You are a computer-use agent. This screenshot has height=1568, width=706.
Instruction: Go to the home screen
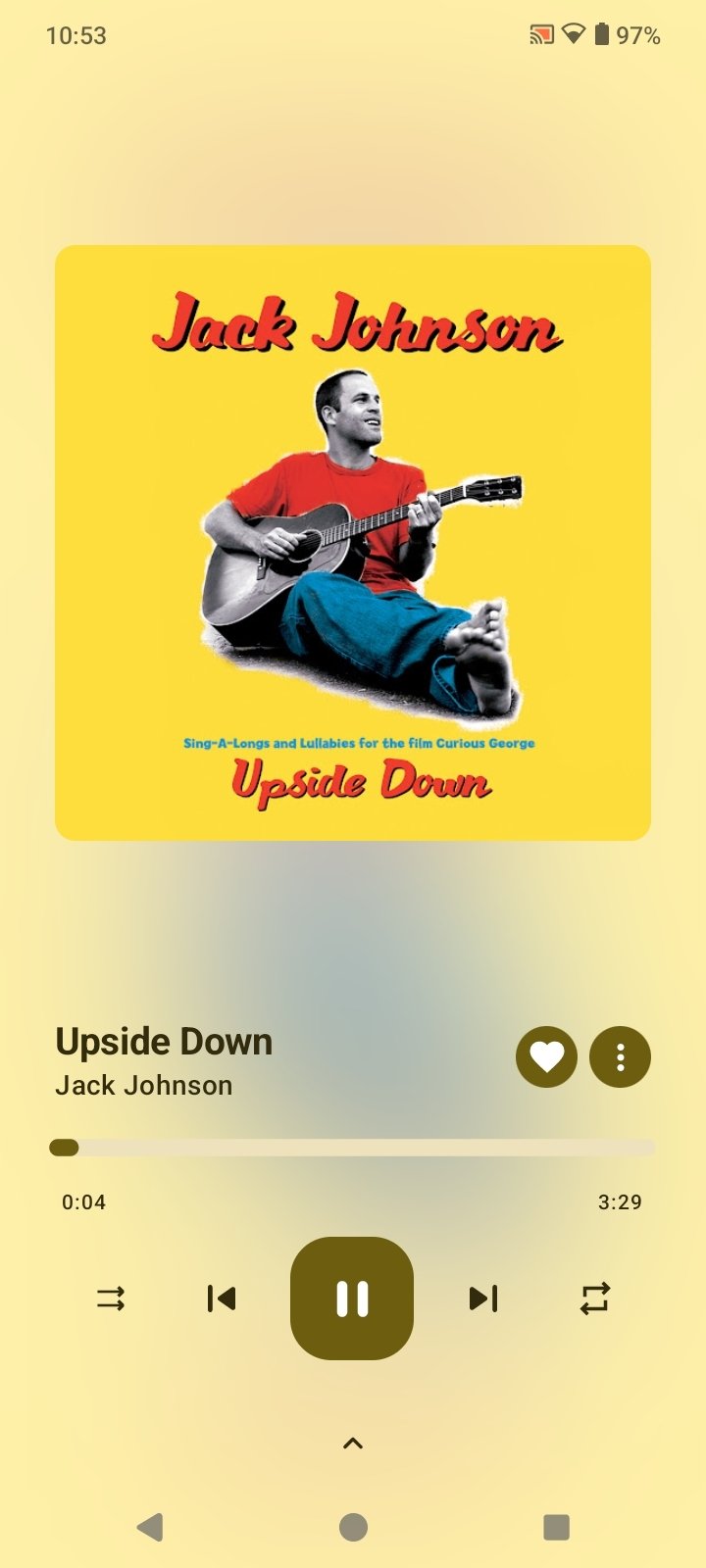coord(353,1527)
